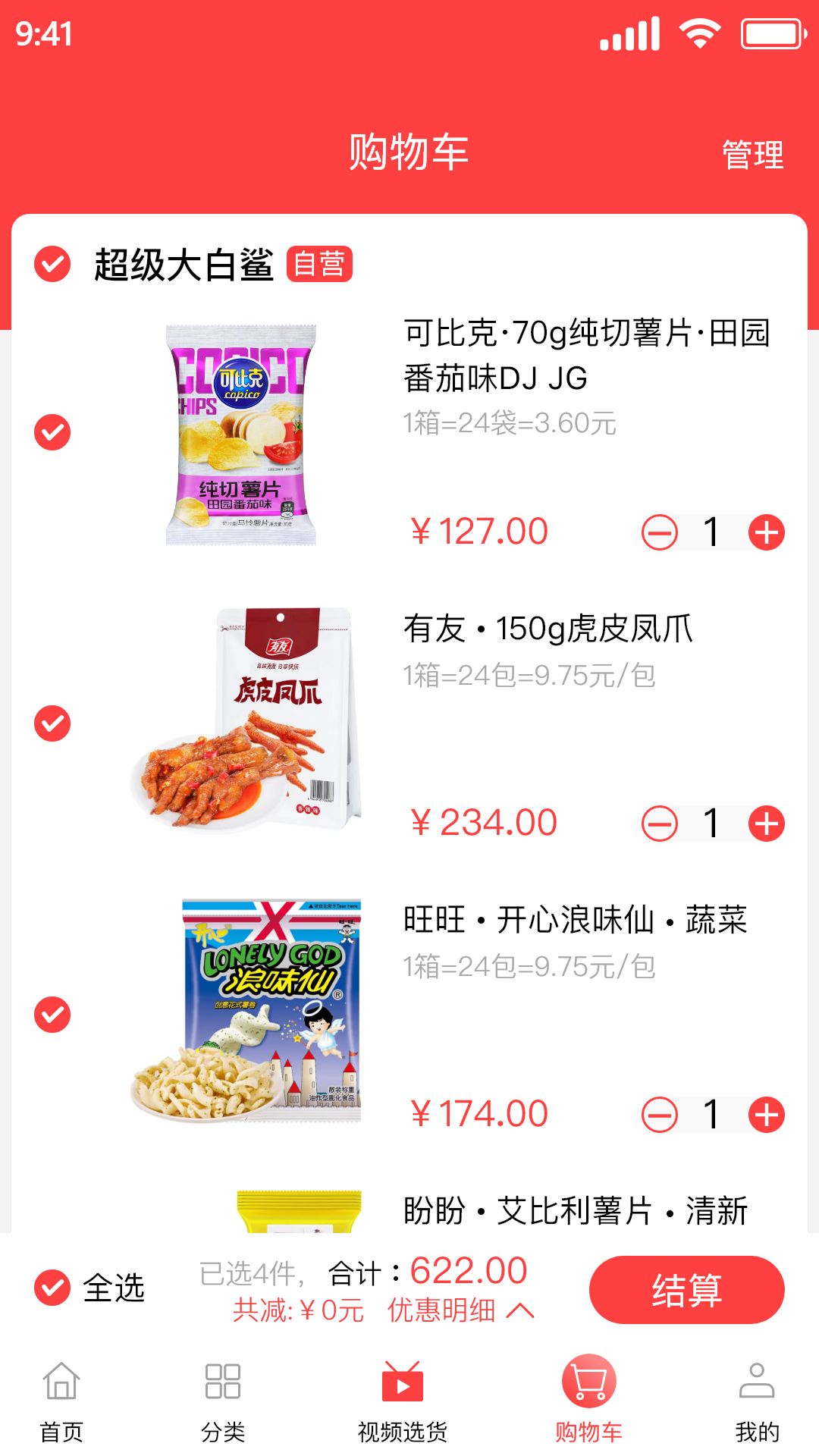This screenshot has width=819, height=1456.
Task: Deselect the 虎皮凤爪 item checkbox
Action: pos(52,723)
